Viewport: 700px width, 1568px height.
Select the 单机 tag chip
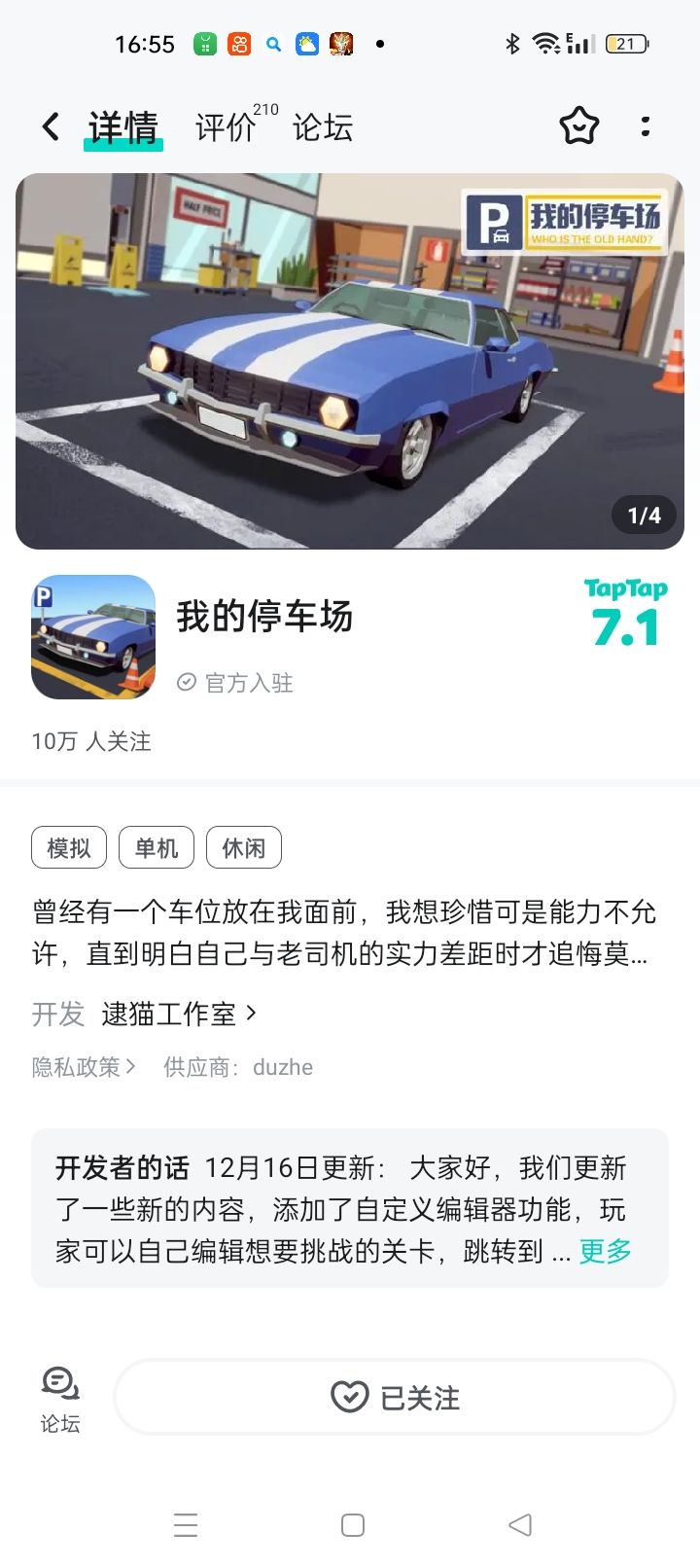tap(157, 847)
